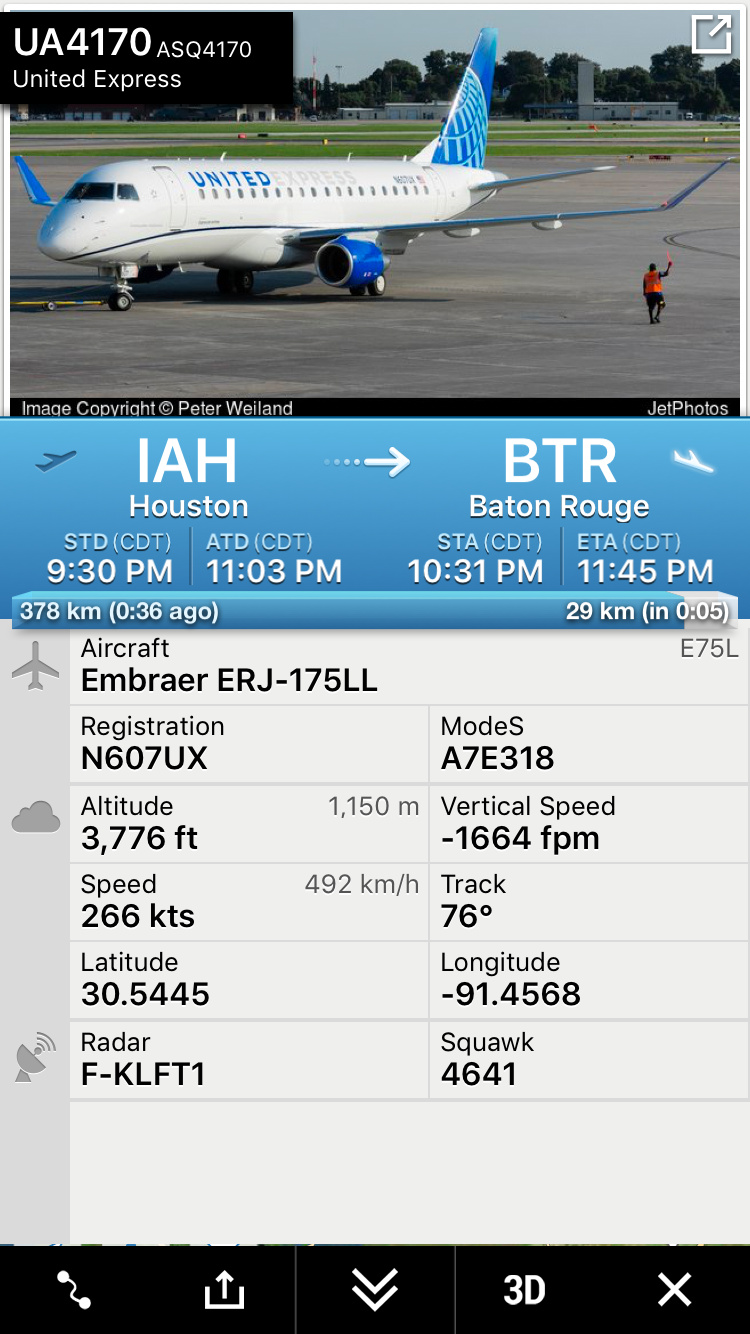Collapse the flight details panel
Image resolution: width=750 pixels, height=1334 pixels.
click(x=375, y=1290)
